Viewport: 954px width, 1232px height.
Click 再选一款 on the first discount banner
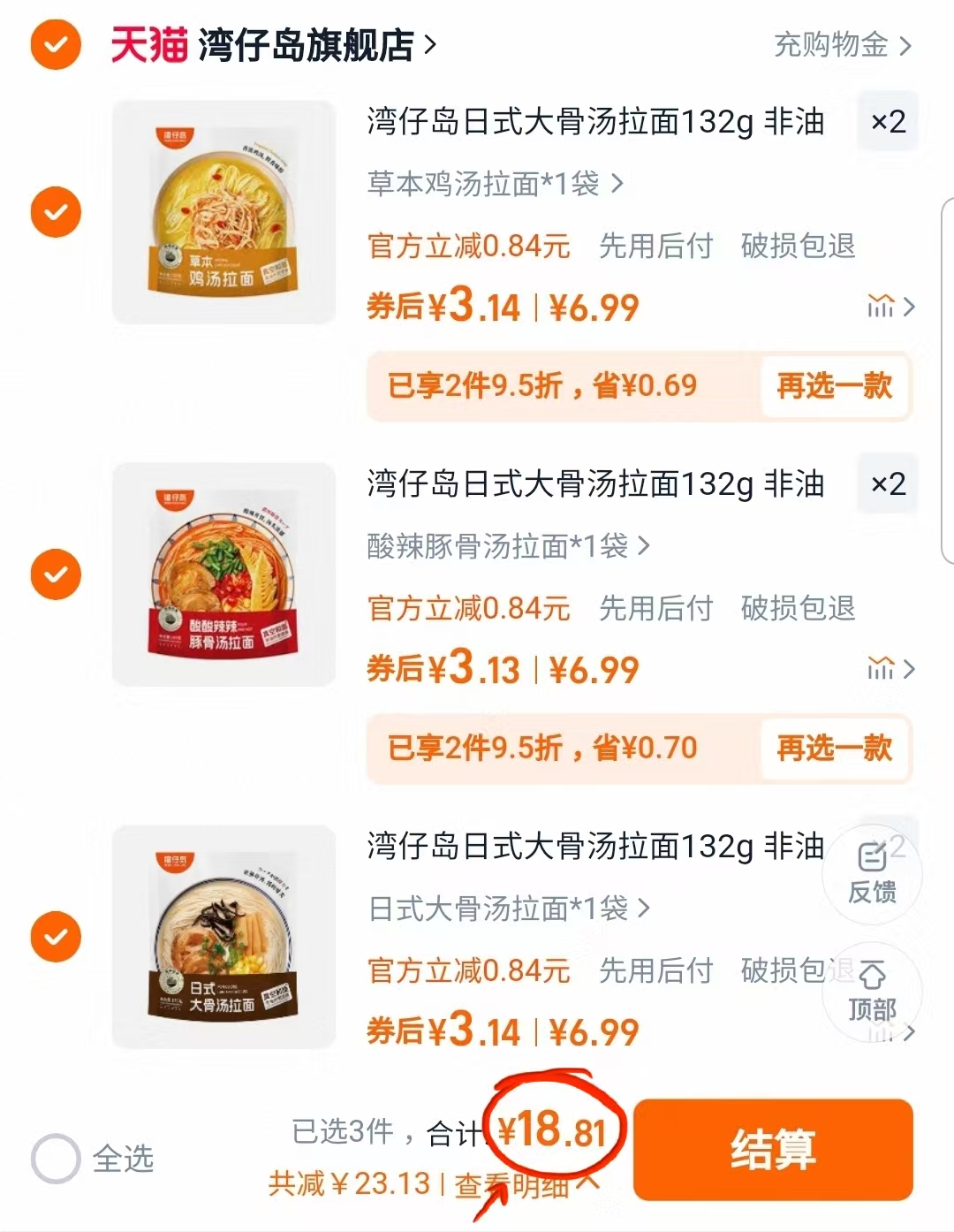pos(834,386)
